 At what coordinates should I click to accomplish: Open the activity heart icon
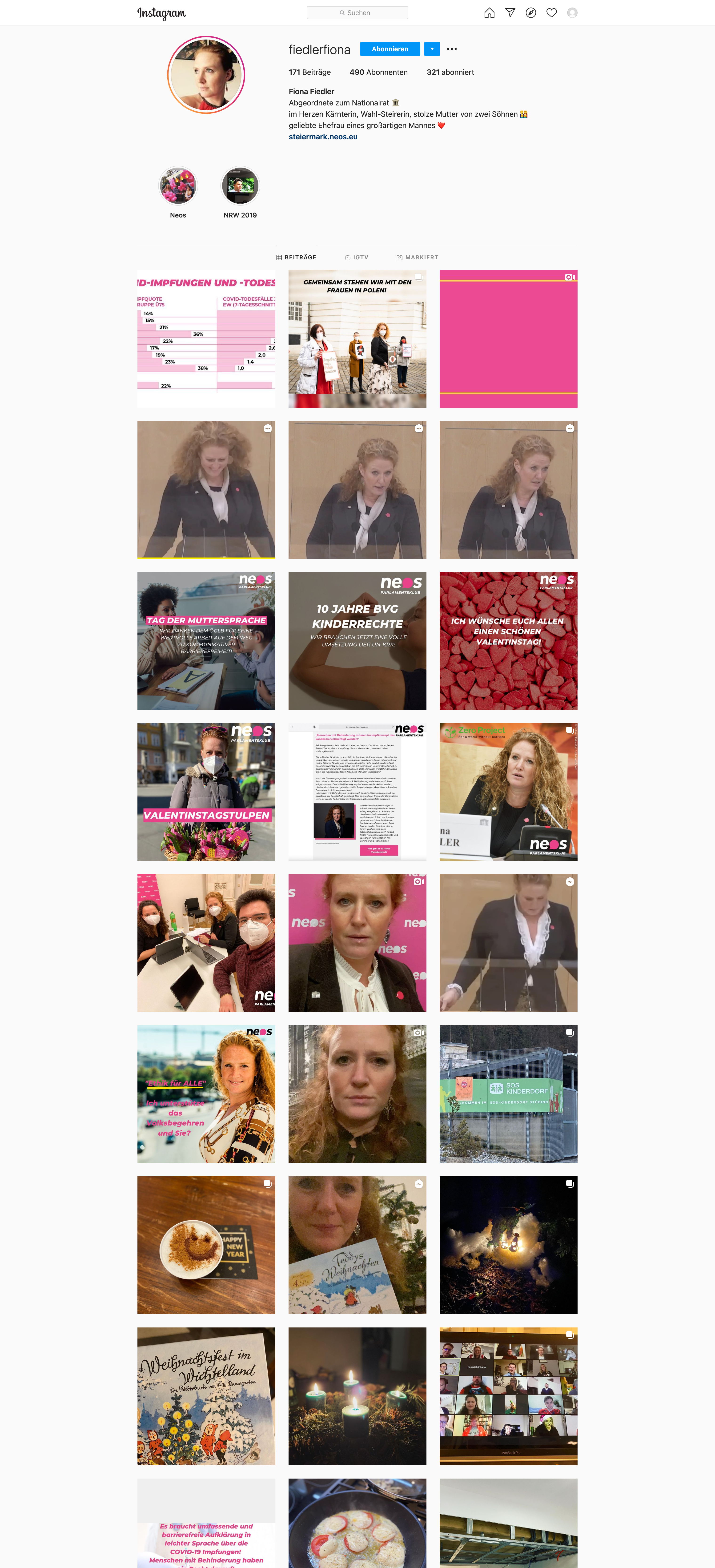point(551,13)
